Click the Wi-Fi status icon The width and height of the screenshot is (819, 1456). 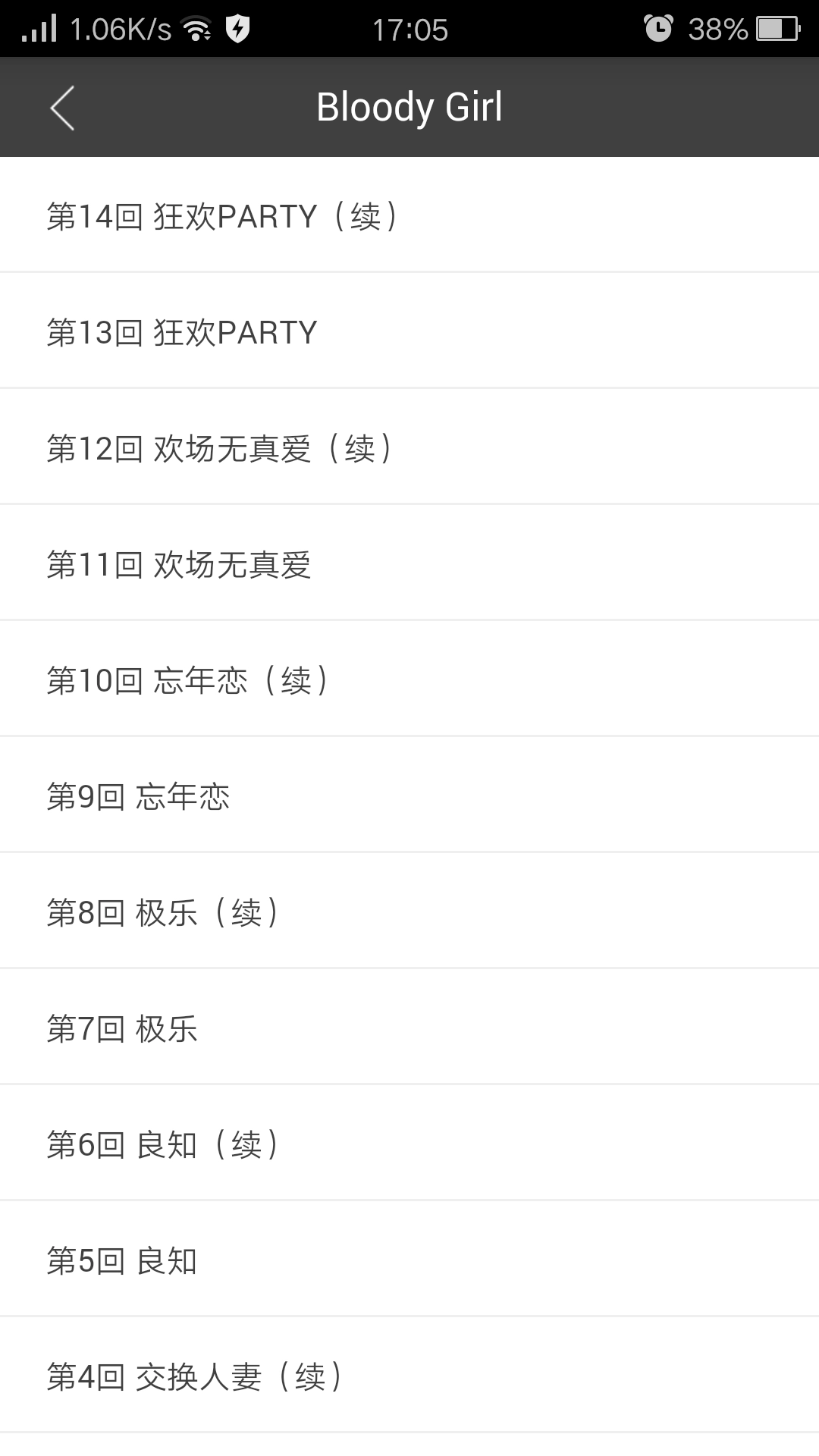click(x=196, y=27)
